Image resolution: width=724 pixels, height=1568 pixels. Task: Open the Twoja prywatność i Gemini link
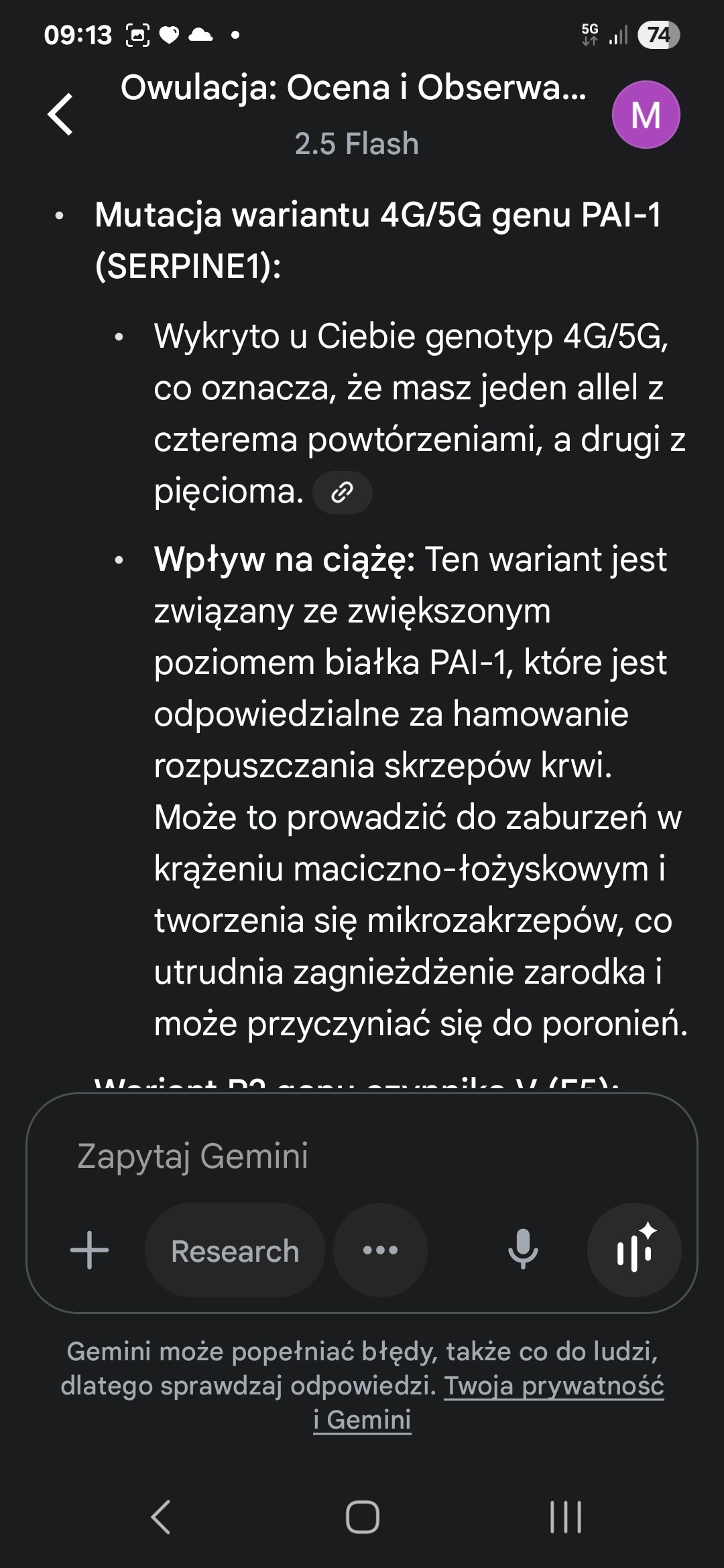(x=553, y=1386)
